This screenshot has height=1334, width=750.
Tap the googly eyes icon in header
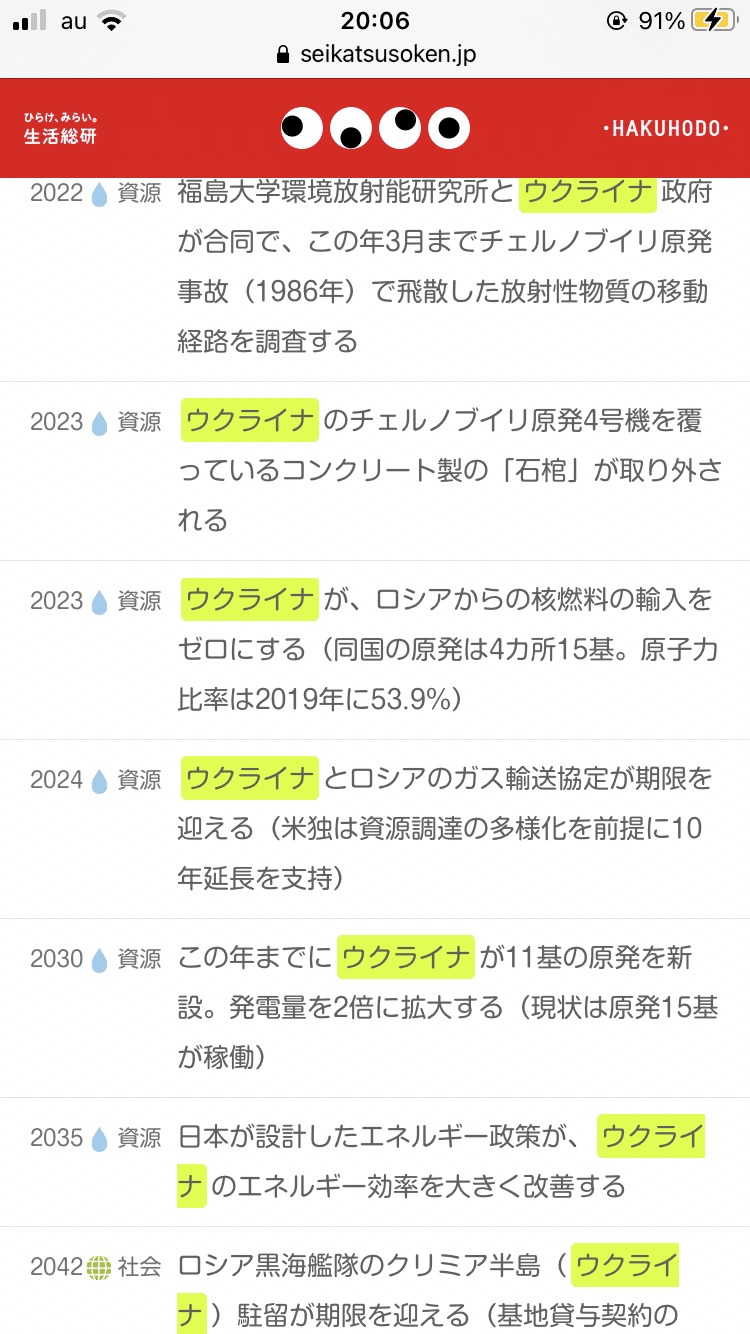(375, 128)
